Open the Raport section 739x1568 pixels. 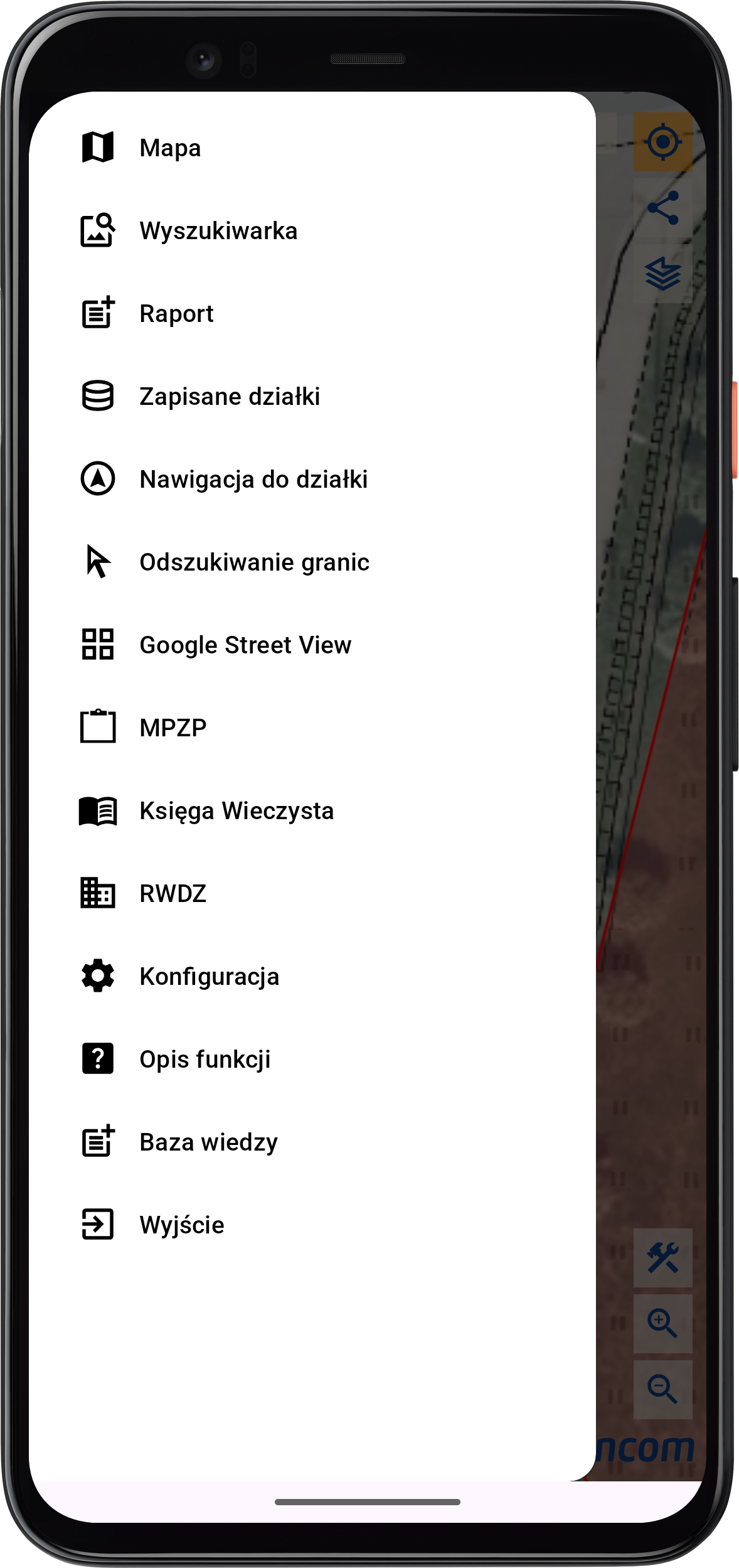click(176, 314)
